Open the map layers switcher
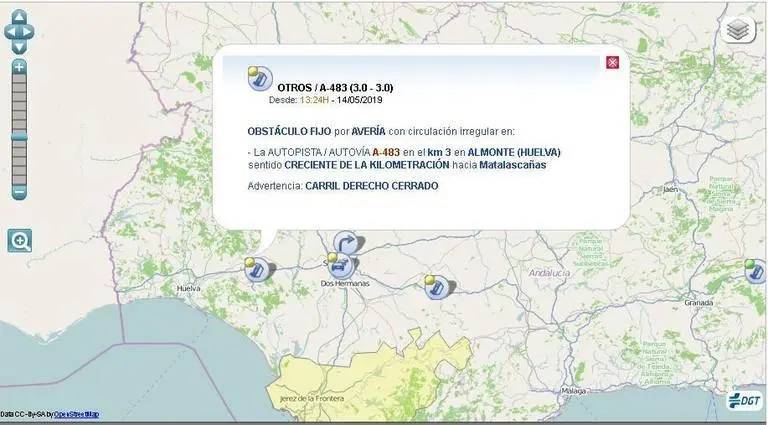The width and height of the screenshot is (768, 425). pyautogui.click(x=738, y=30)
